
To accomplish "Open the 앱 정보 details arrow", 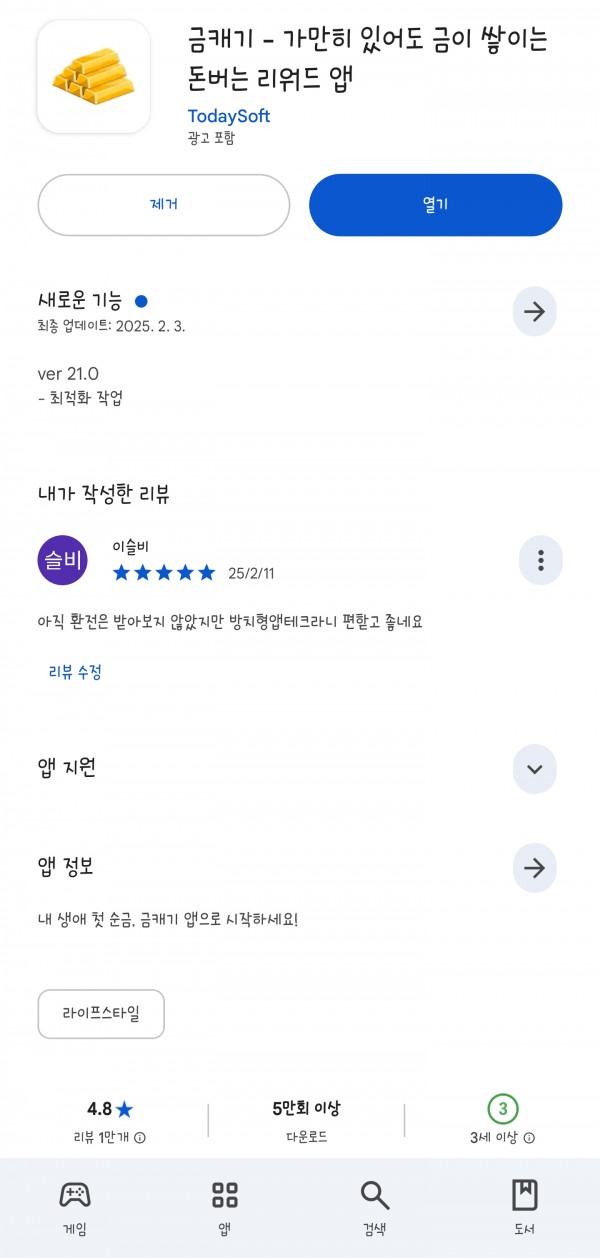I will tap(534, 867).
